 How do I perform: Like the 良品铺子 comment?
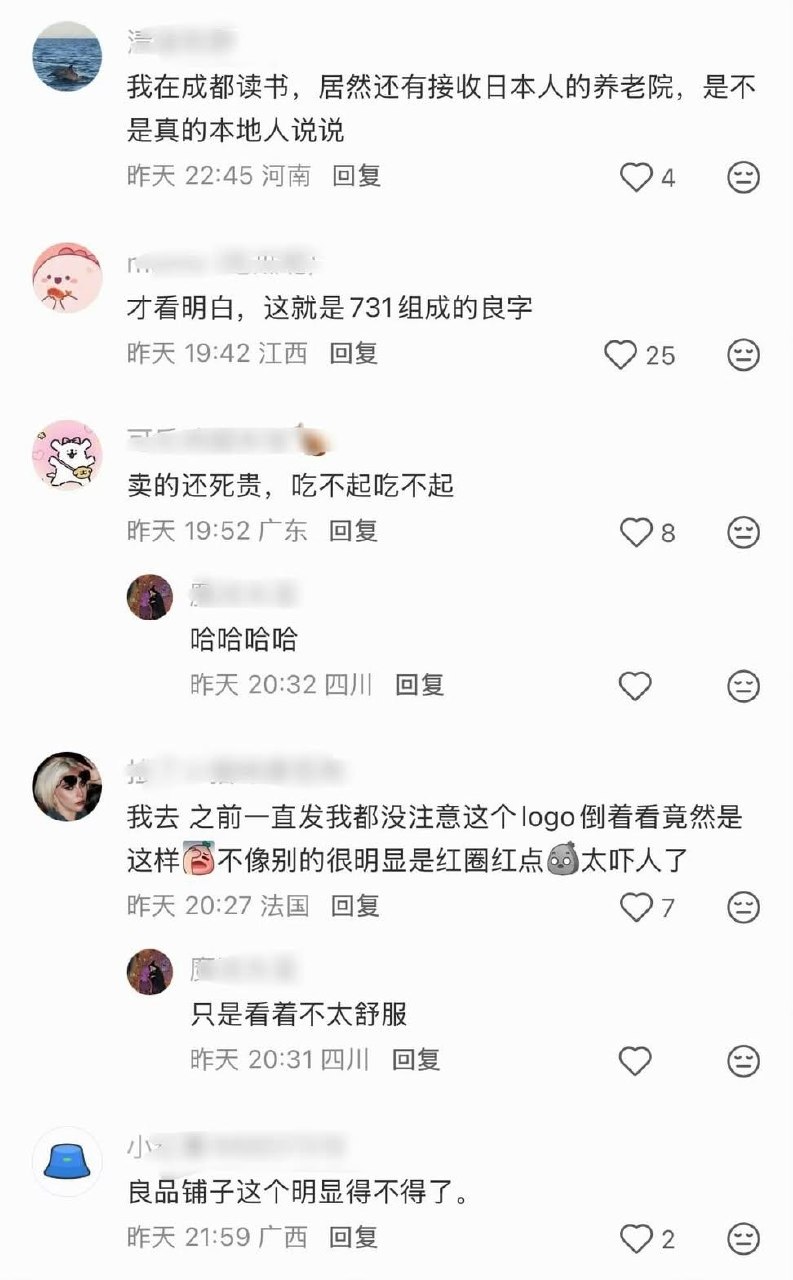point(636,1239)
